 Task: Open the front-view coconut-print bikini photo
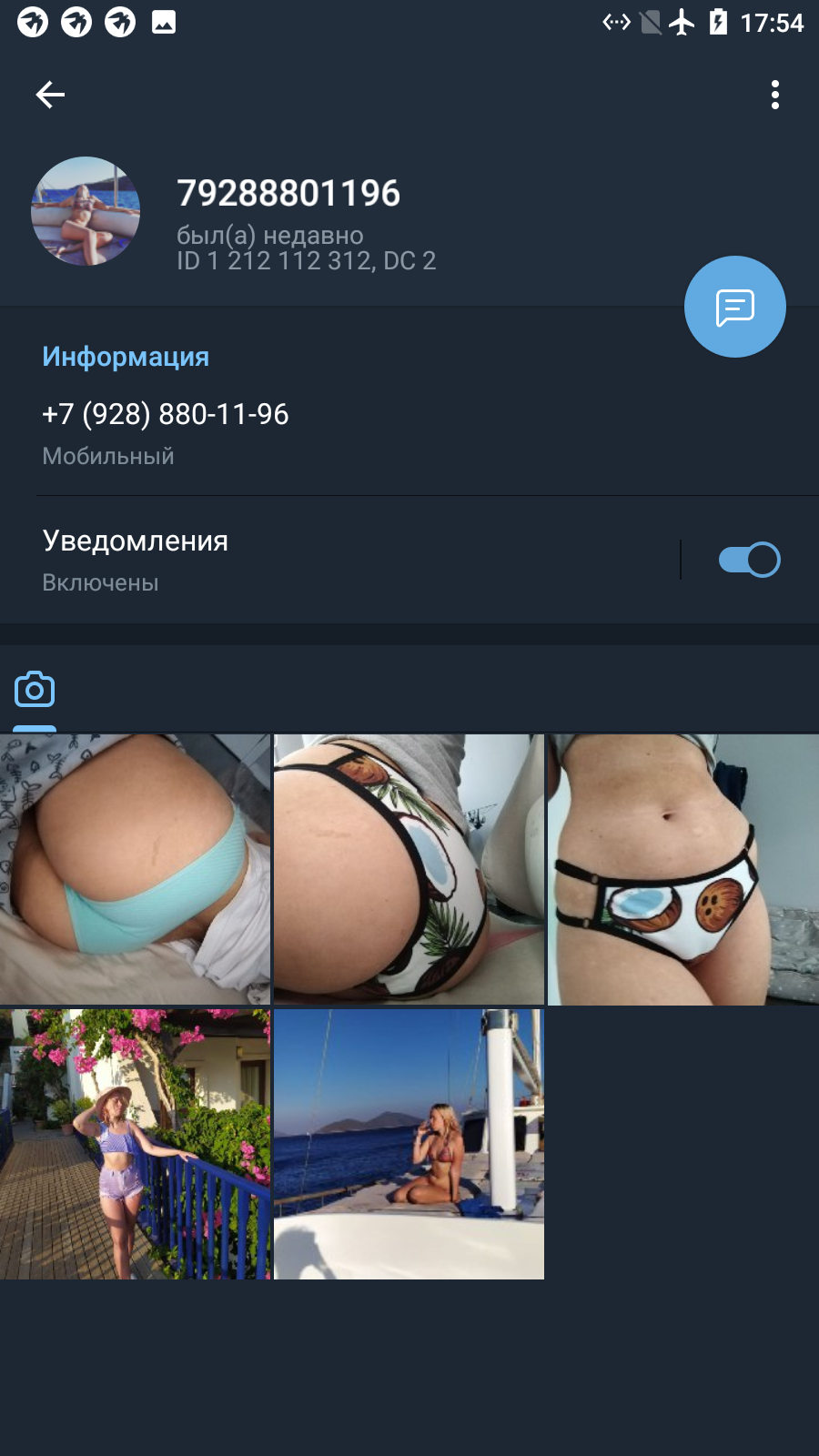coord(683,870)
